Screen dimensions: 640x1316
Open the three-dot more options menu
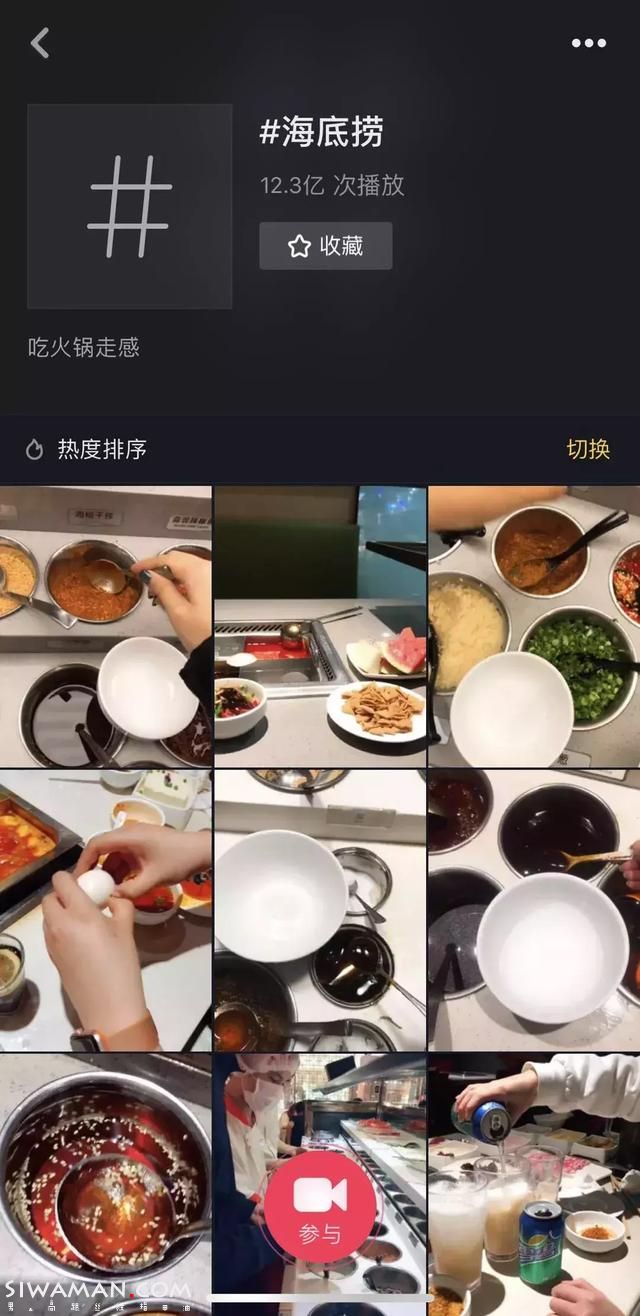pyautogui.click(x=588, y=43)
